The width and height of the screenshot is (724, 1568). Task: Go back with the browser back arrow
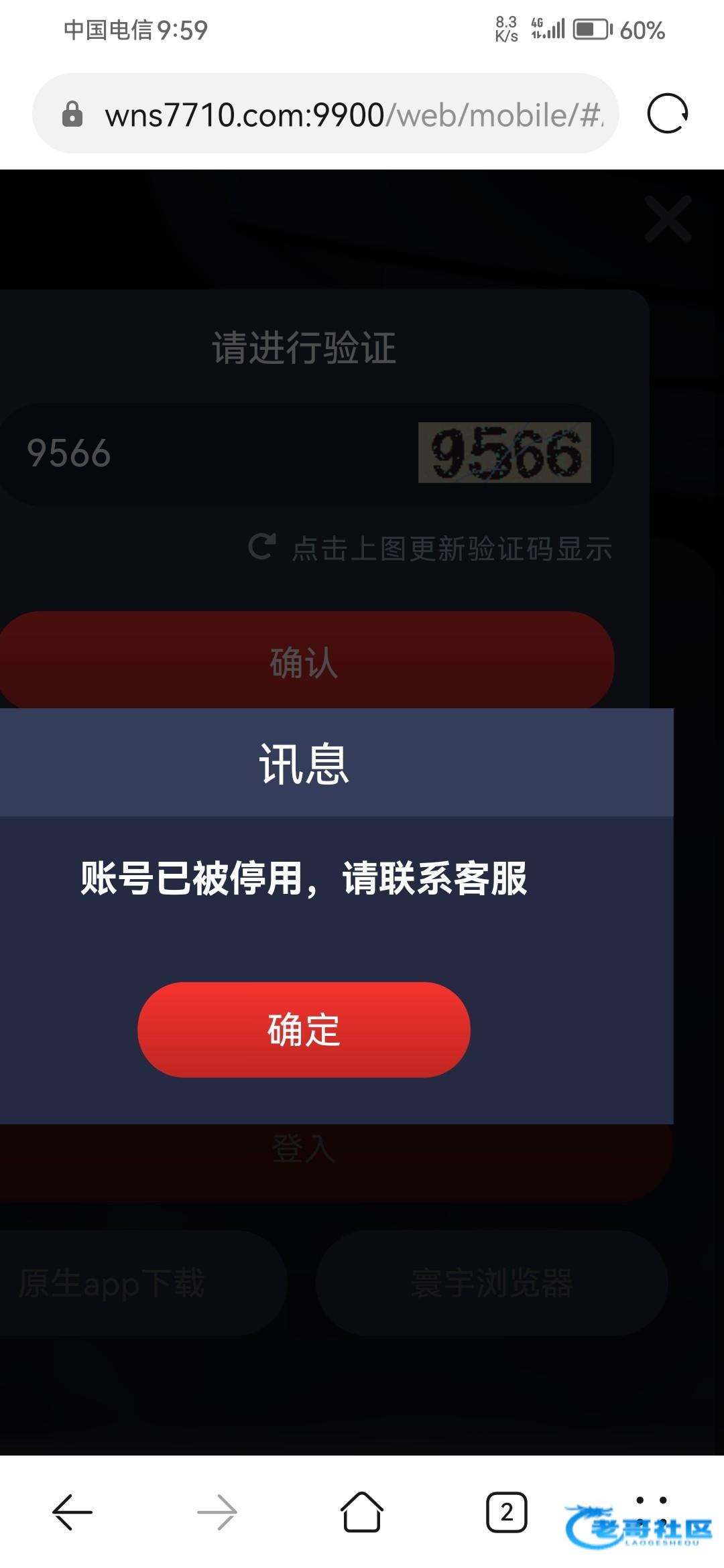click(72, 1512)
